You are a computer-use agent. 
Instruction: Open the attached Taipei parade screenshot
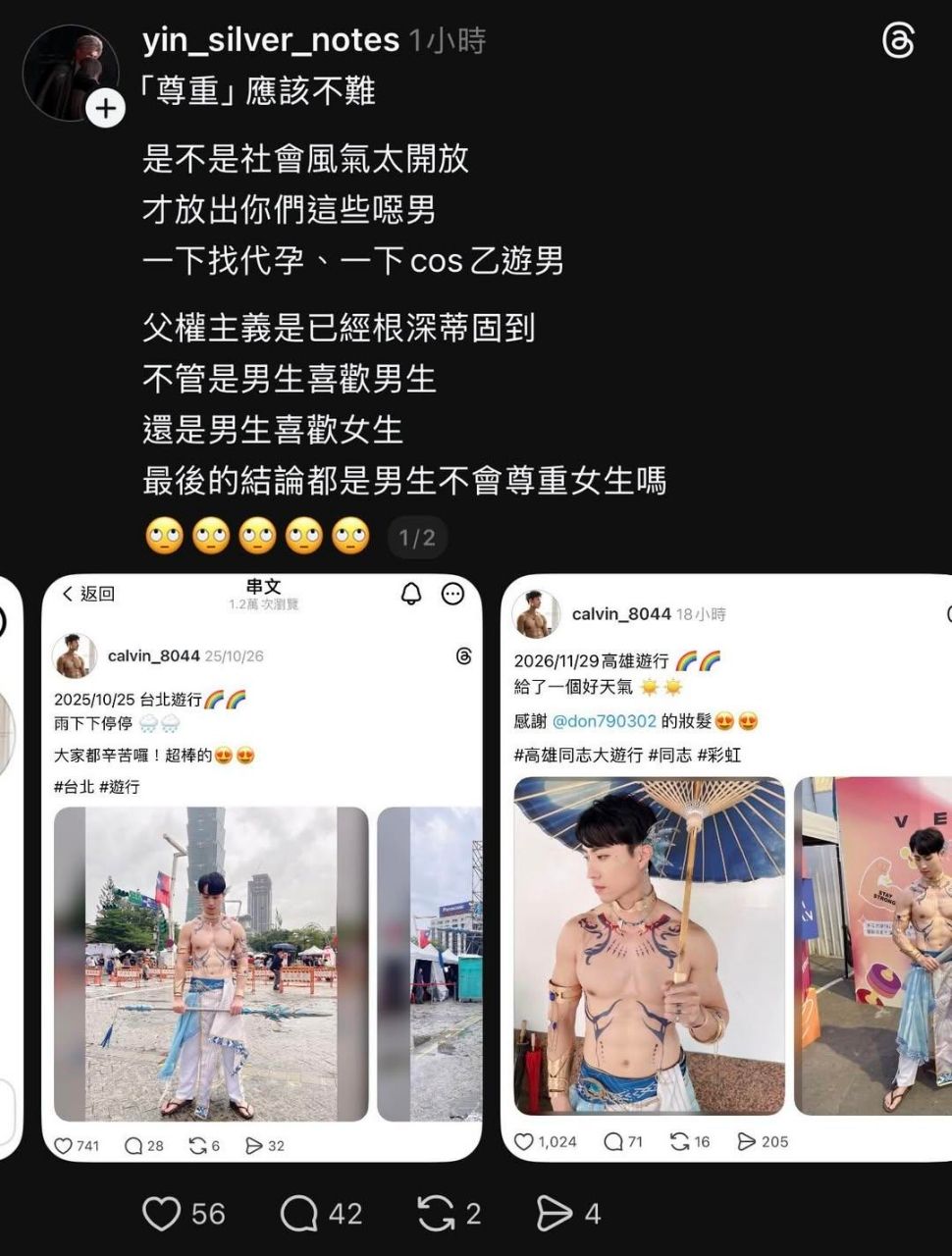(262, 867)
